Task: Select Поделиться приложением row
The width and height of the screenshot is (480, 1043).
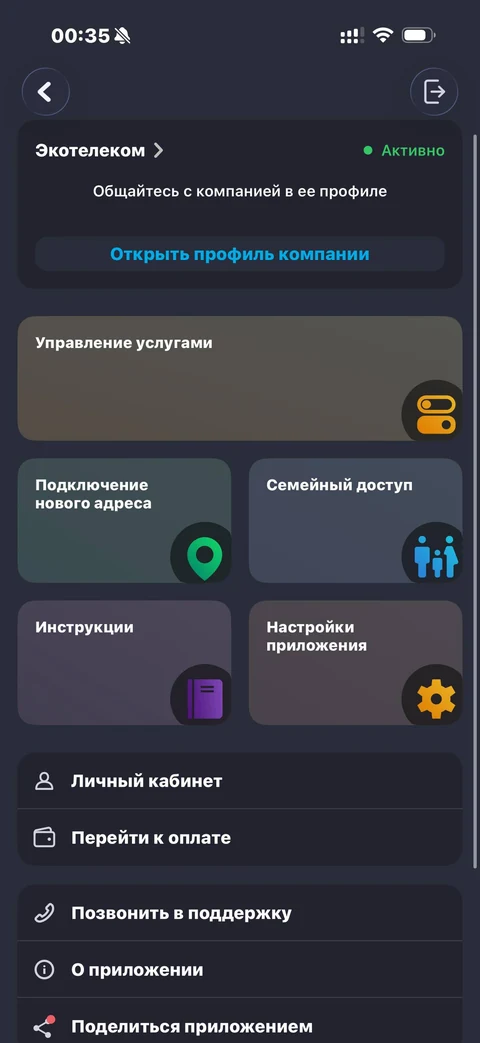Action: (x=239, y=1021)
